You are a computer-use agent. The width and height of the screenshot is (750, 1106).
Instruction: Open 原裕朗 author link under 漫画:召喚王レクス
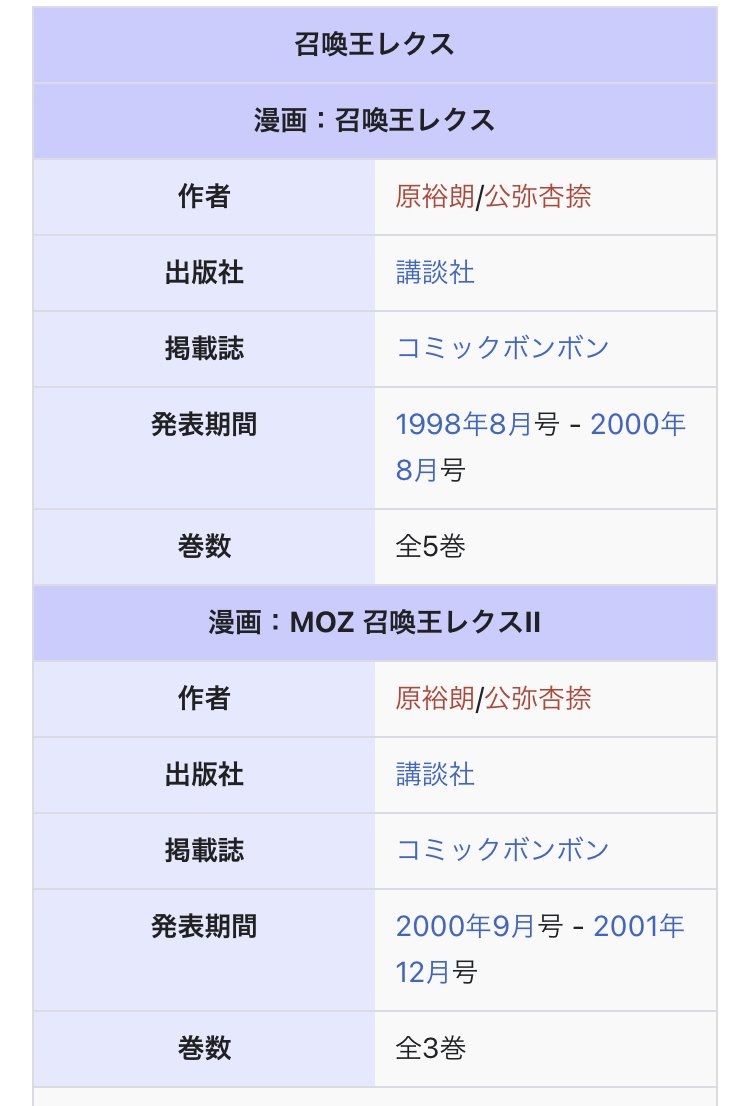(x=435, y=197)
